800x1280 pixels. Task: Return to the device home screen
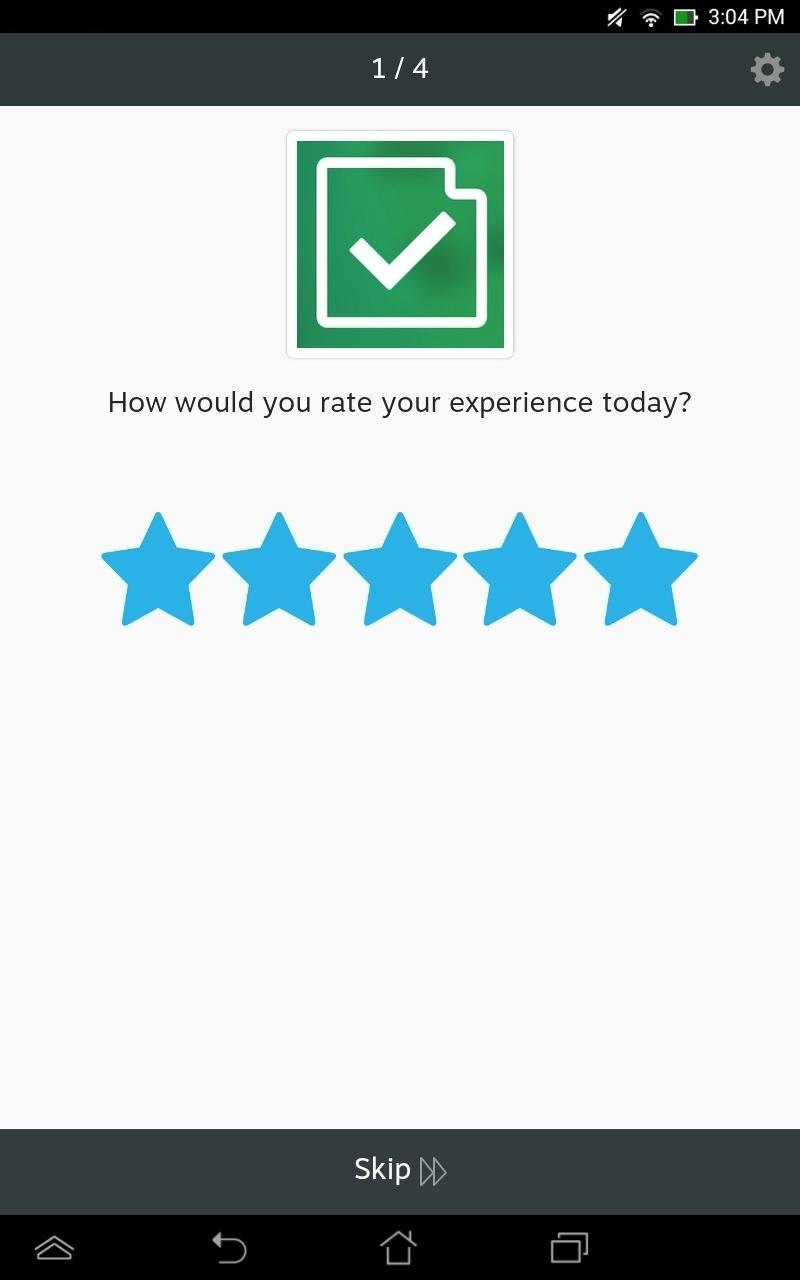(398, 1248)
